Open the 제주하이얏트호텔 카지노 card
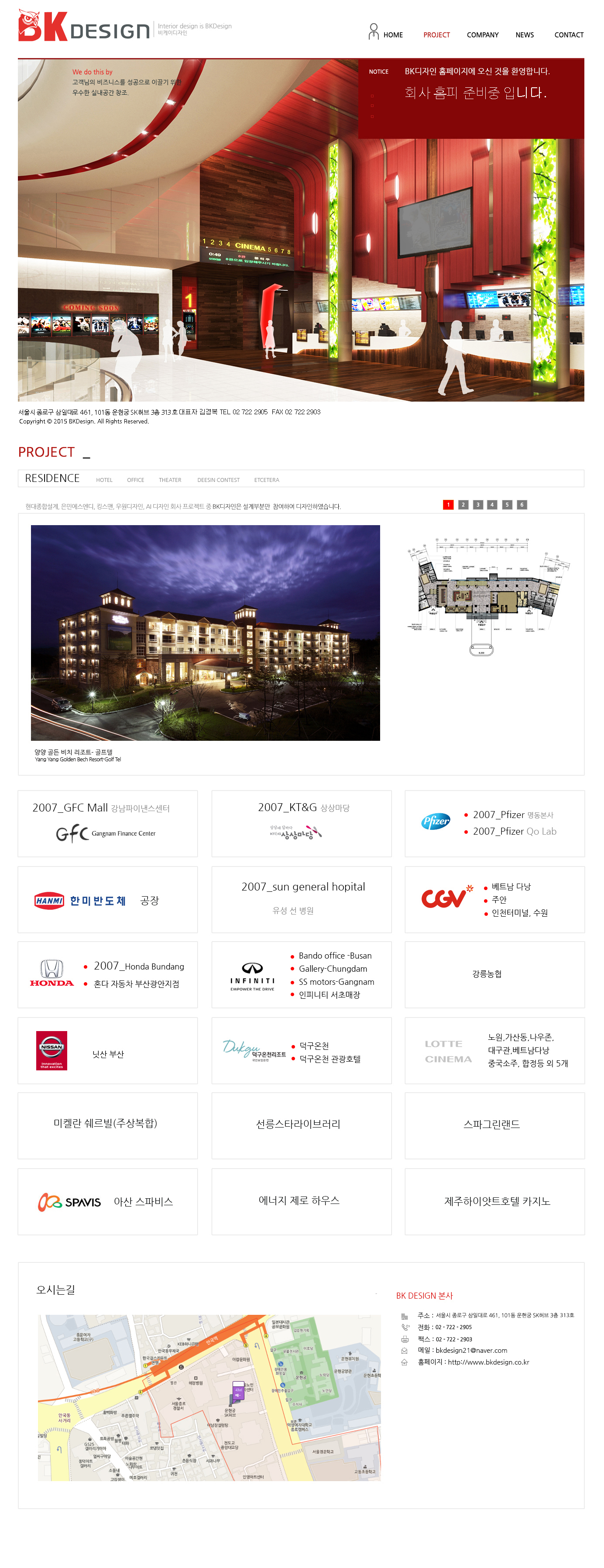The width and height of the screenshot is (604, 1568). (x=494, y=1201)
